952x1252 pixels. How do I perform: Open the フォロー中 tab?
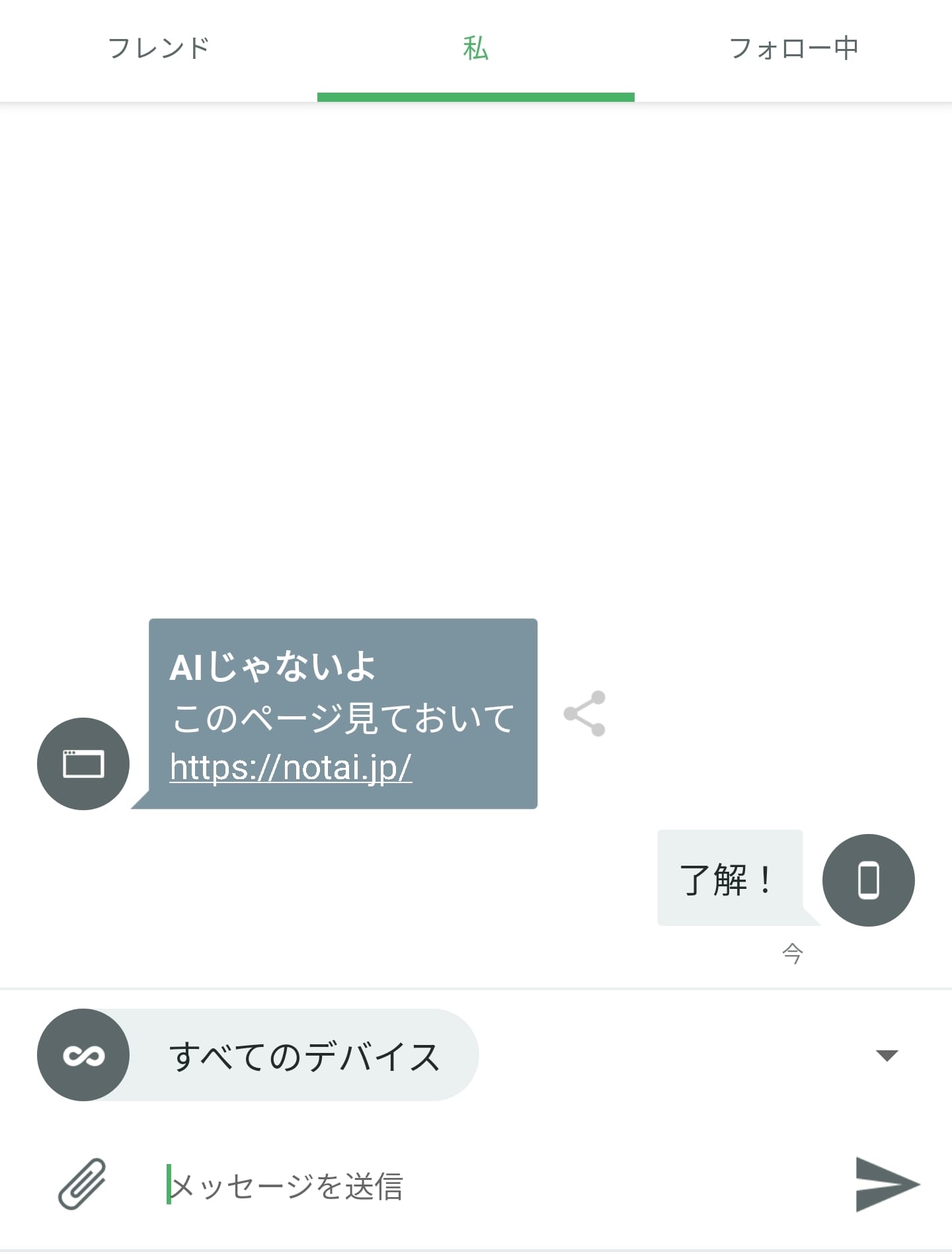[793, 49]
